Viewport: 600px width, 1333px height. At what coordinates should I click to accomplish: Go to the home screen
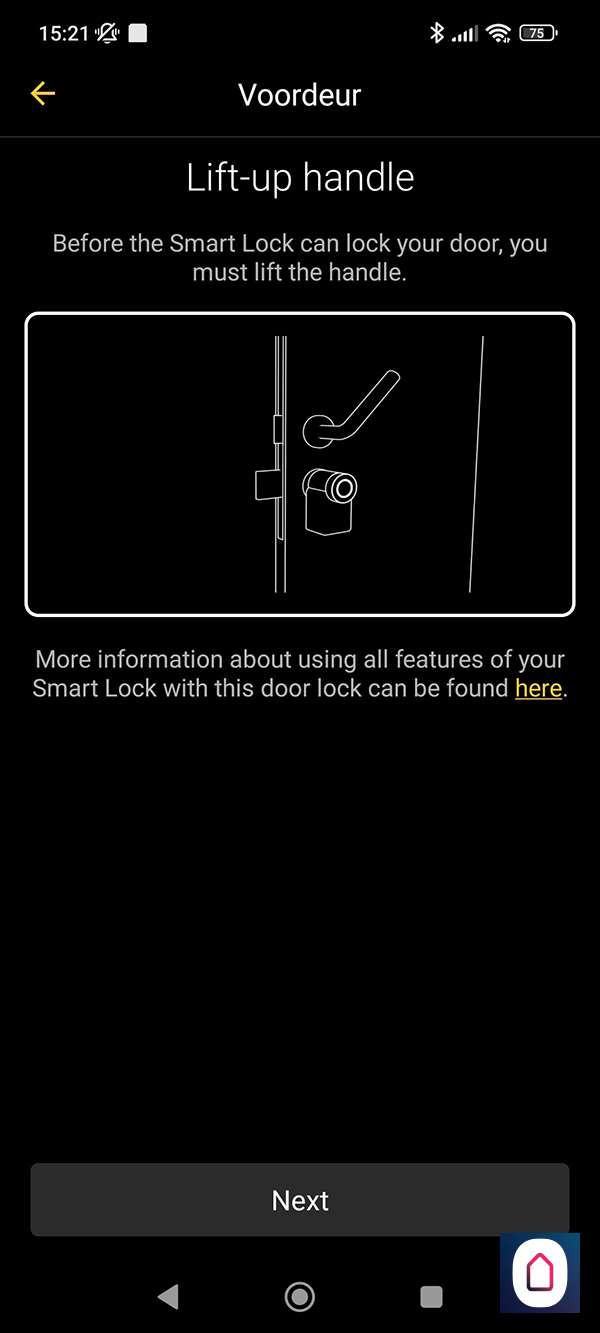point(300,1297)
